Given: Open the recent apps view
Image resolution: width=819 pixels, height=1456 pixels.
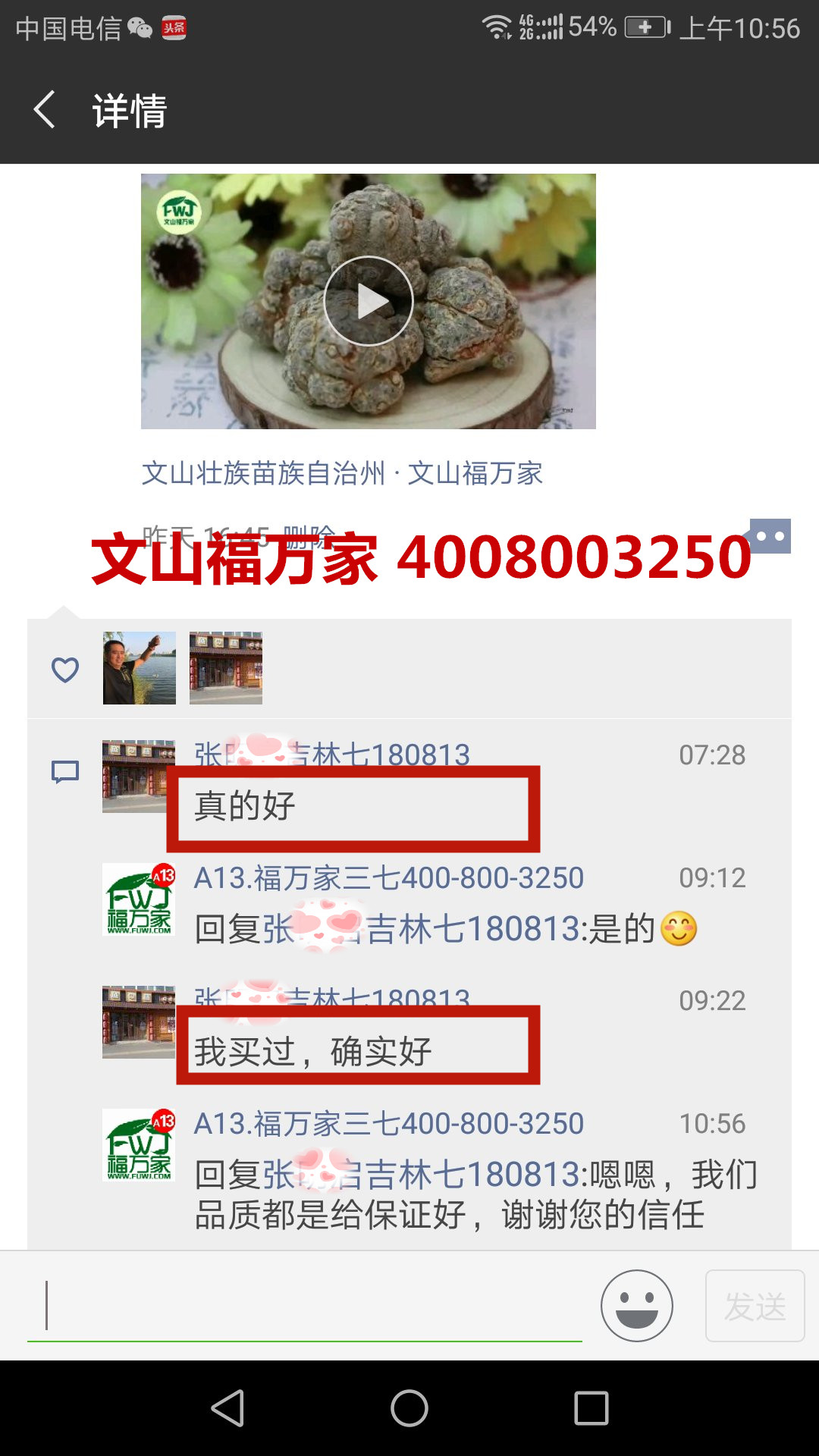Looking at the screenshot, I should coord(591,1408).
